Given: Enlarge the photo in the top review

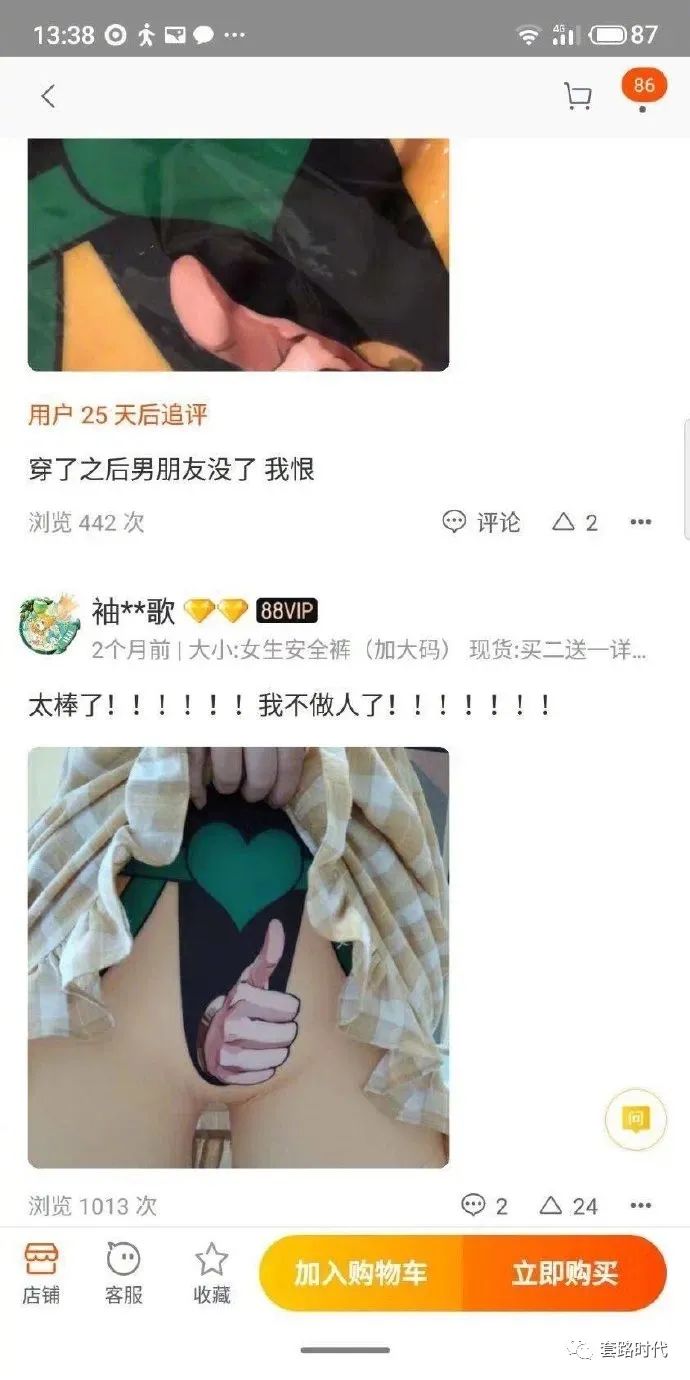Looking at the screenshot, I should coord(238,255).
